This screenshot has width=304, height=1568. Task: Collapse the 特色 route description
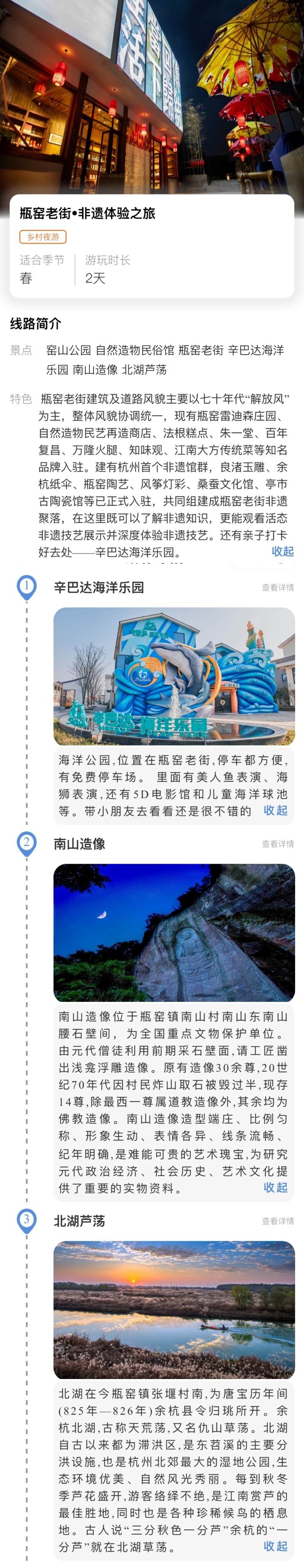[283, 551]
